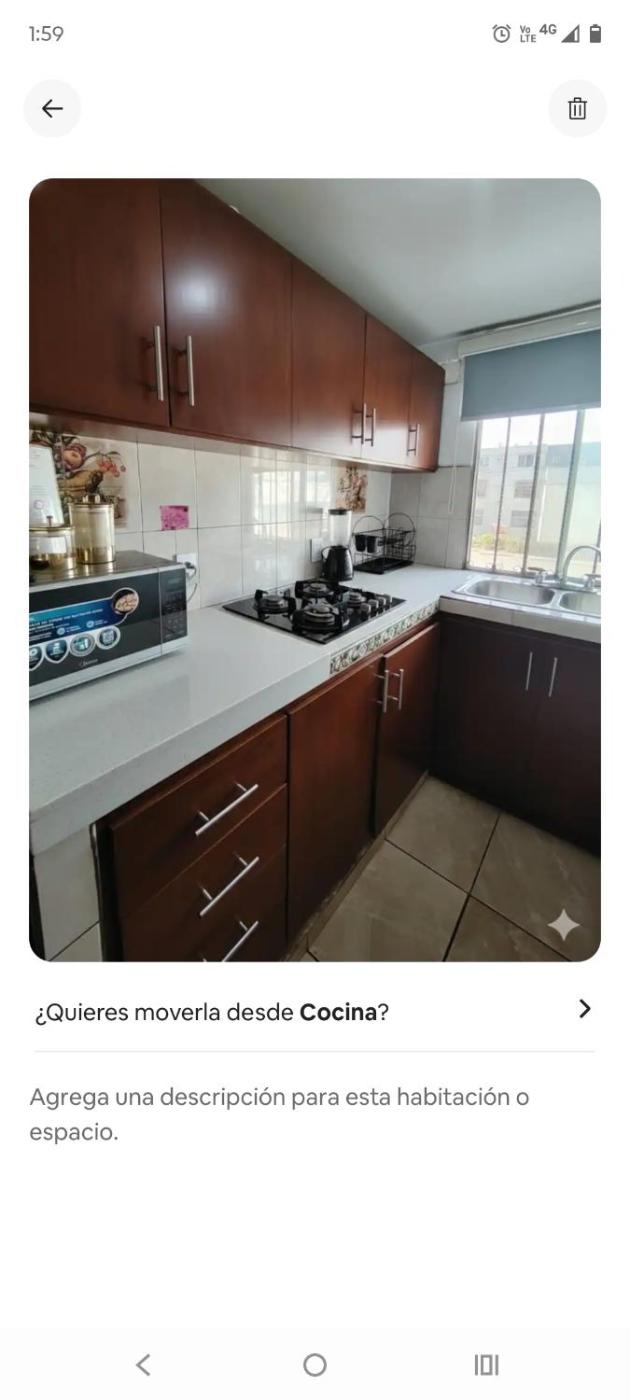Tap the sparkle icon on the photo
Screen dimensions: 630x1400
(564, 925)
